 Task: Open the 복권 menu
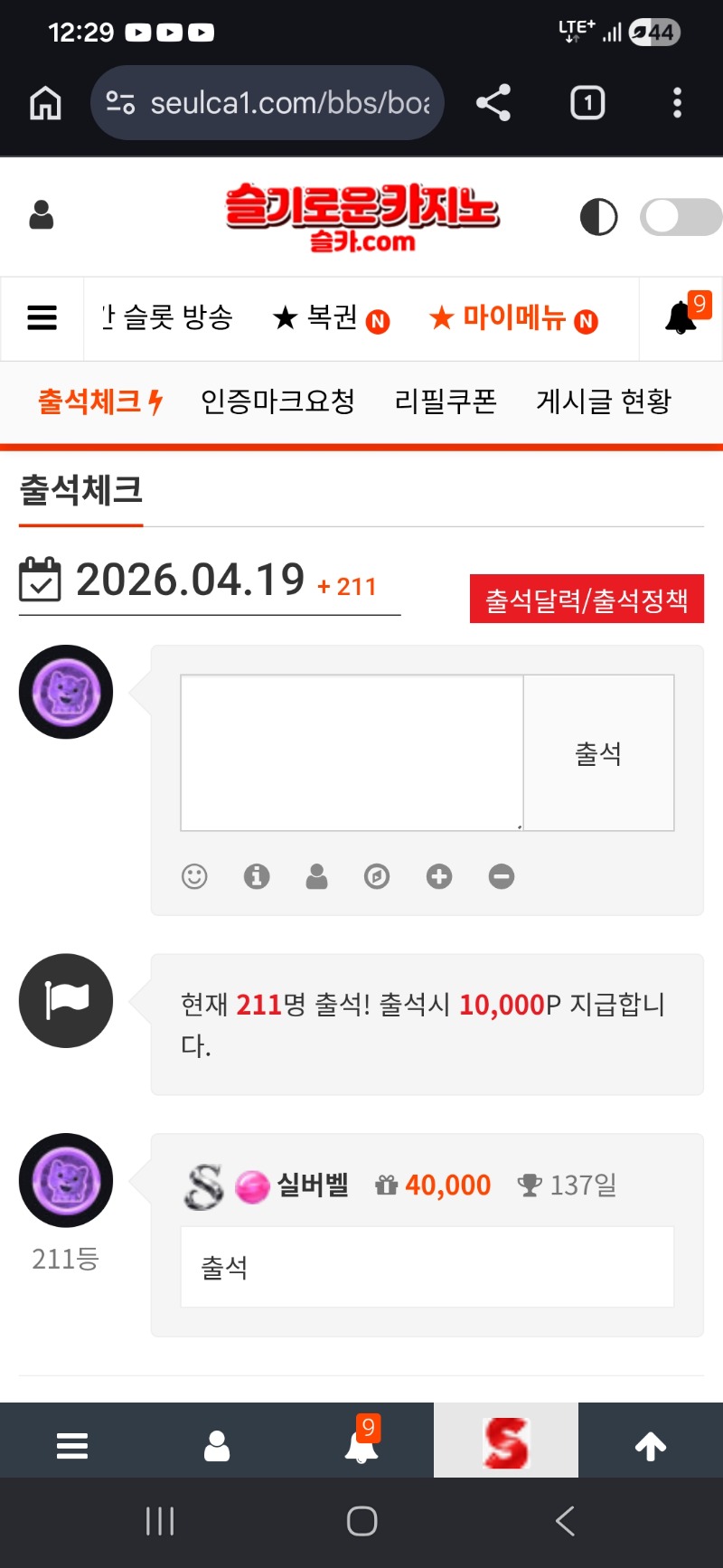(x=331, y=318)
